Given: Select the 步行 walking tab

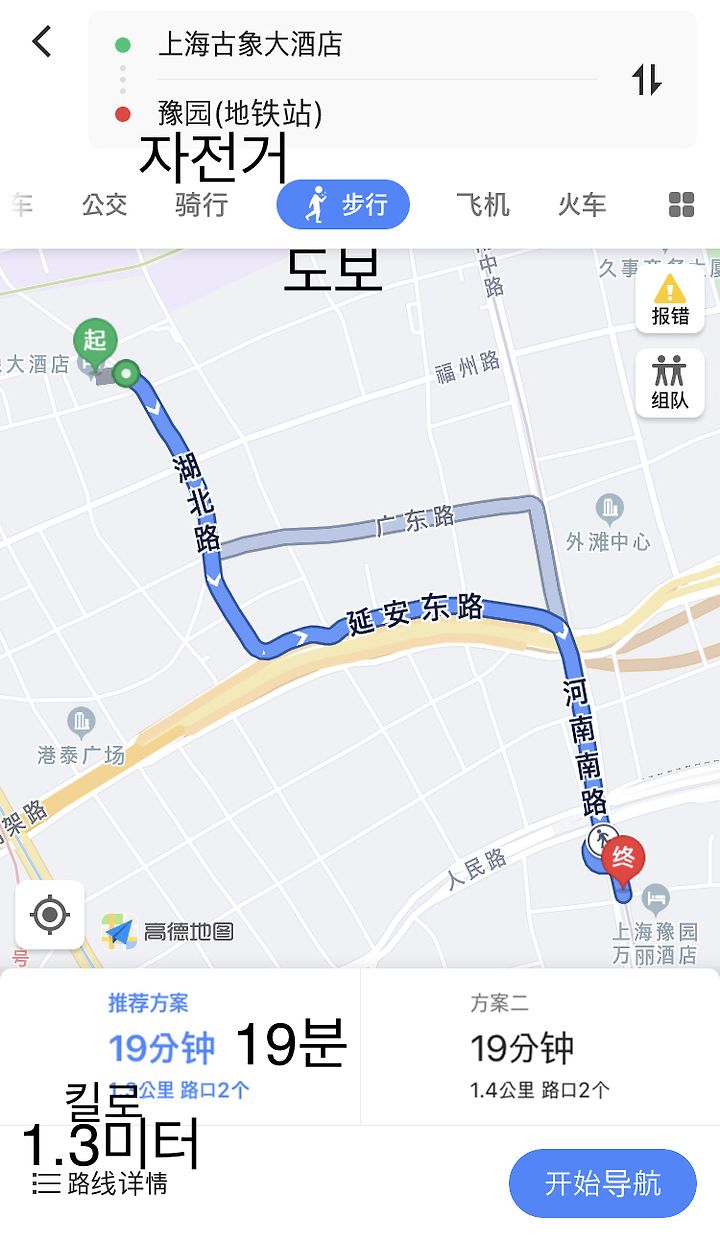Looking at the screenshot, I should (343, 205).
